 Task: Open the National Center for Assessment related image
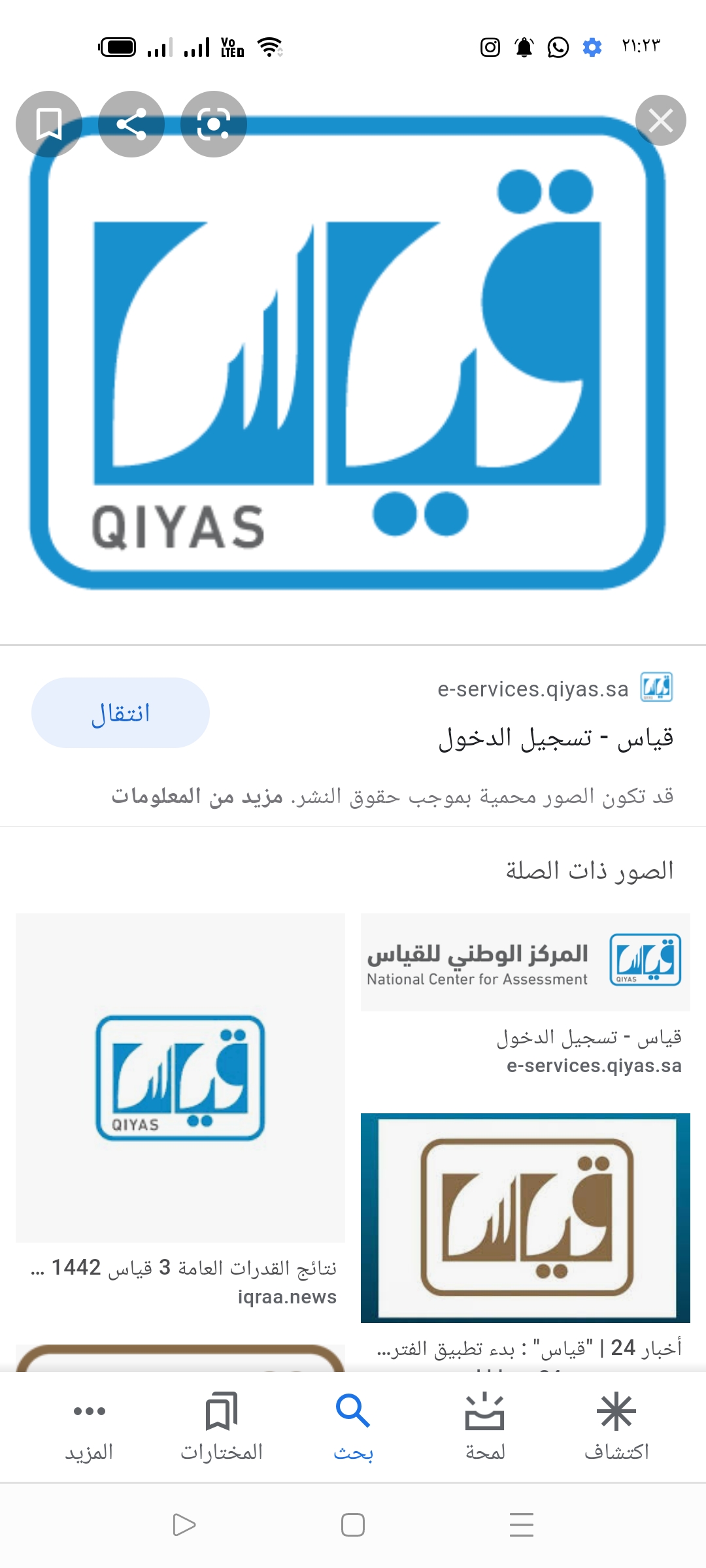tap(526, 962)
